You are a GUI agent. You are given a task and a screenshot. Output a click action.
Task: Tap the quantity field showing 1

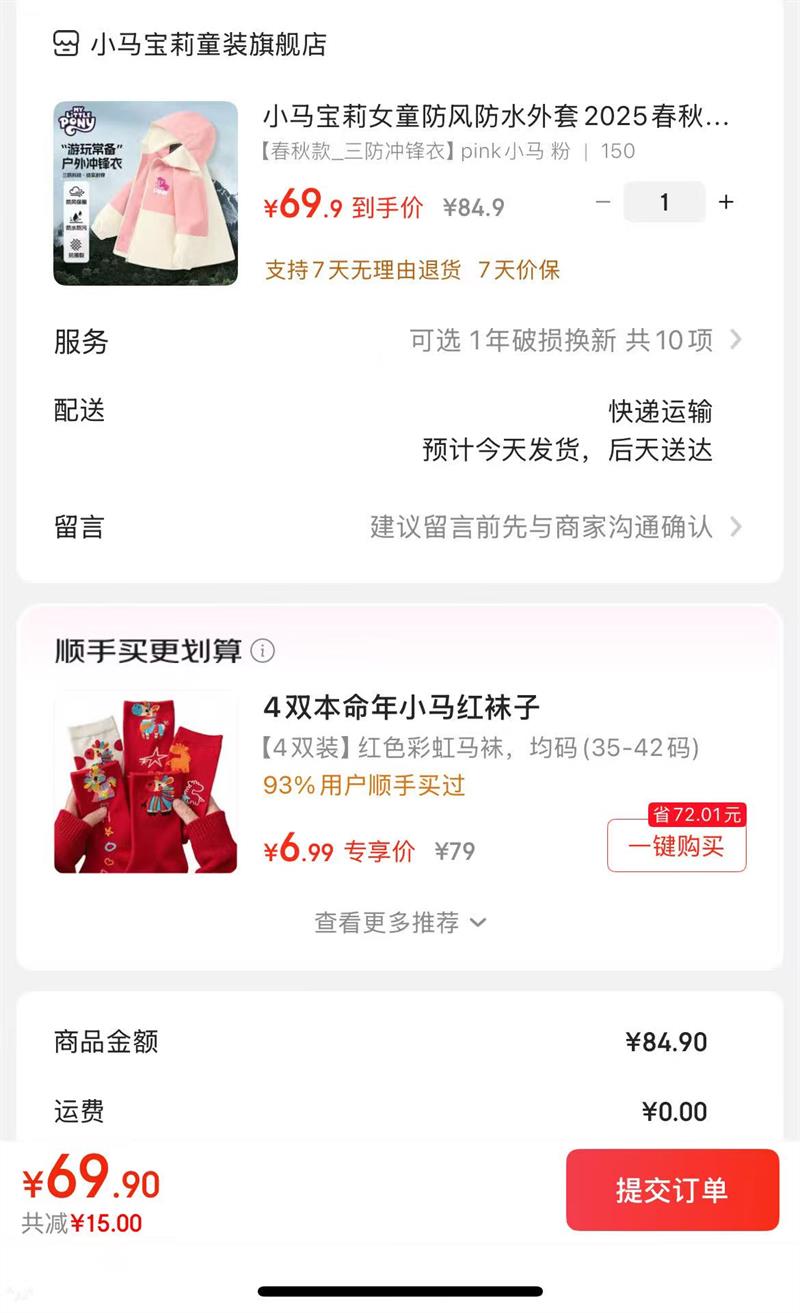coord(664,202)
